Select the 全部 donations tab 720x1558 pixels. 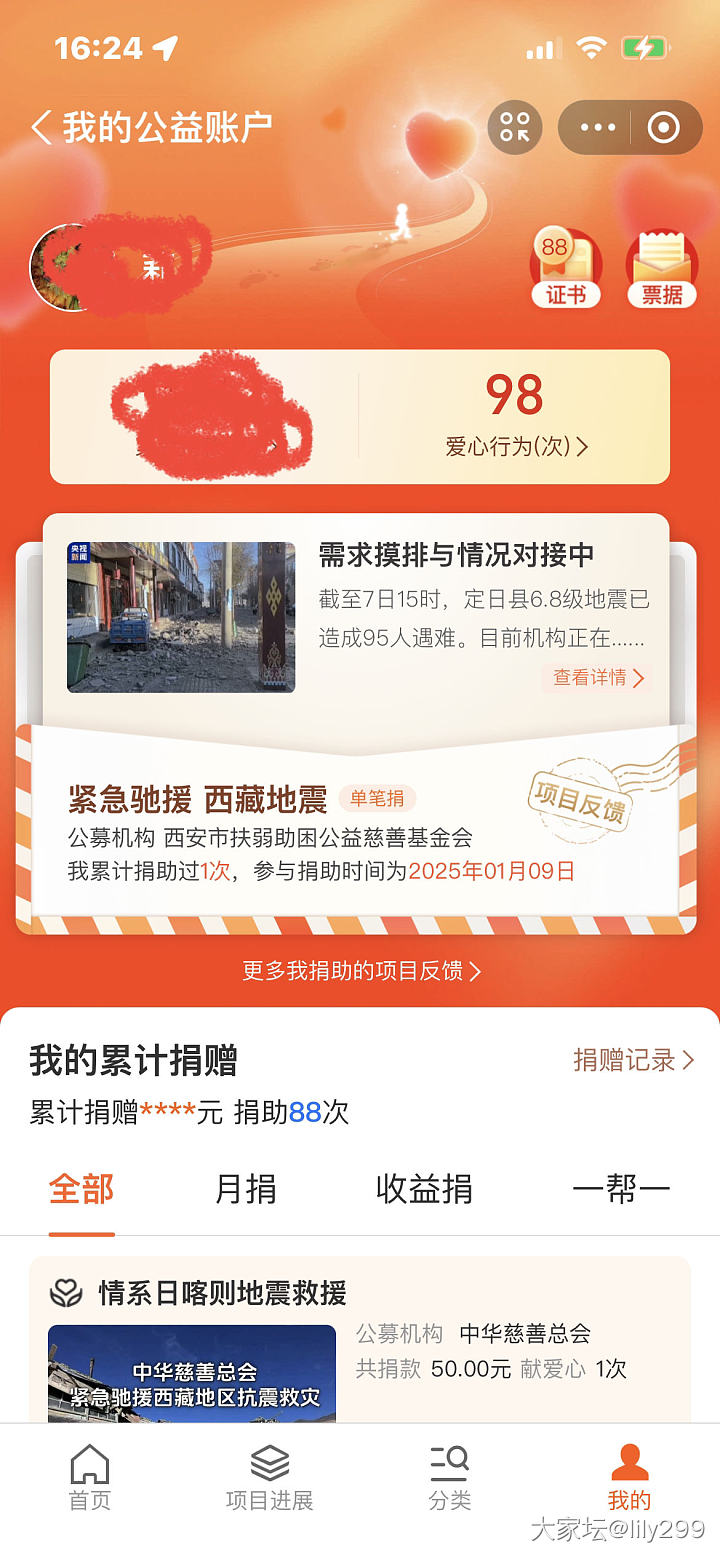tap(82, 1190)
